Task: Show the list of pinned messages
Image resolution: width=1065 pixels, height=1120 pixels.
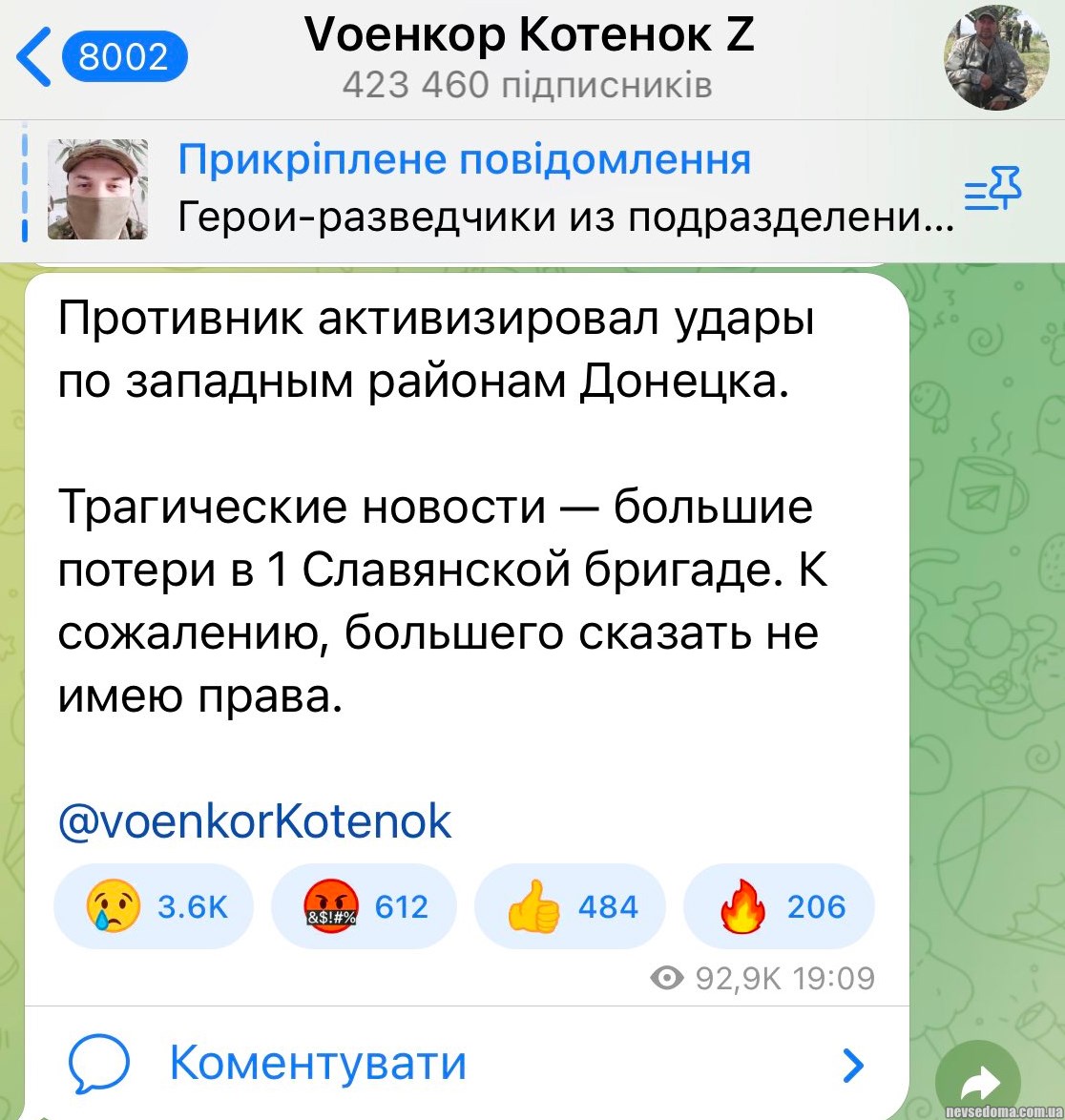Action: tap(993, 189)
